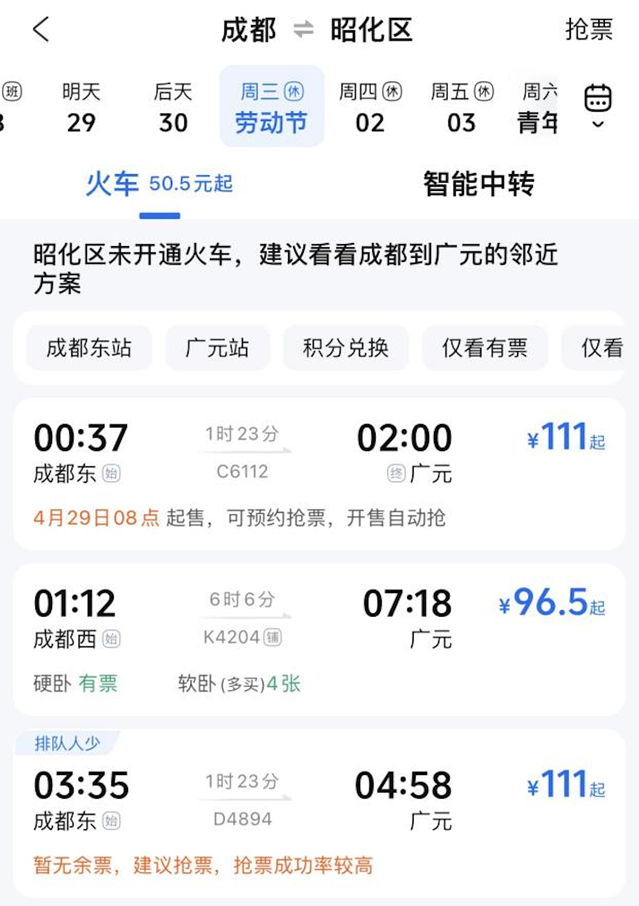Screen dimensions: 639x906
Task: Select the 火车 tab
Action: [159, 184]
